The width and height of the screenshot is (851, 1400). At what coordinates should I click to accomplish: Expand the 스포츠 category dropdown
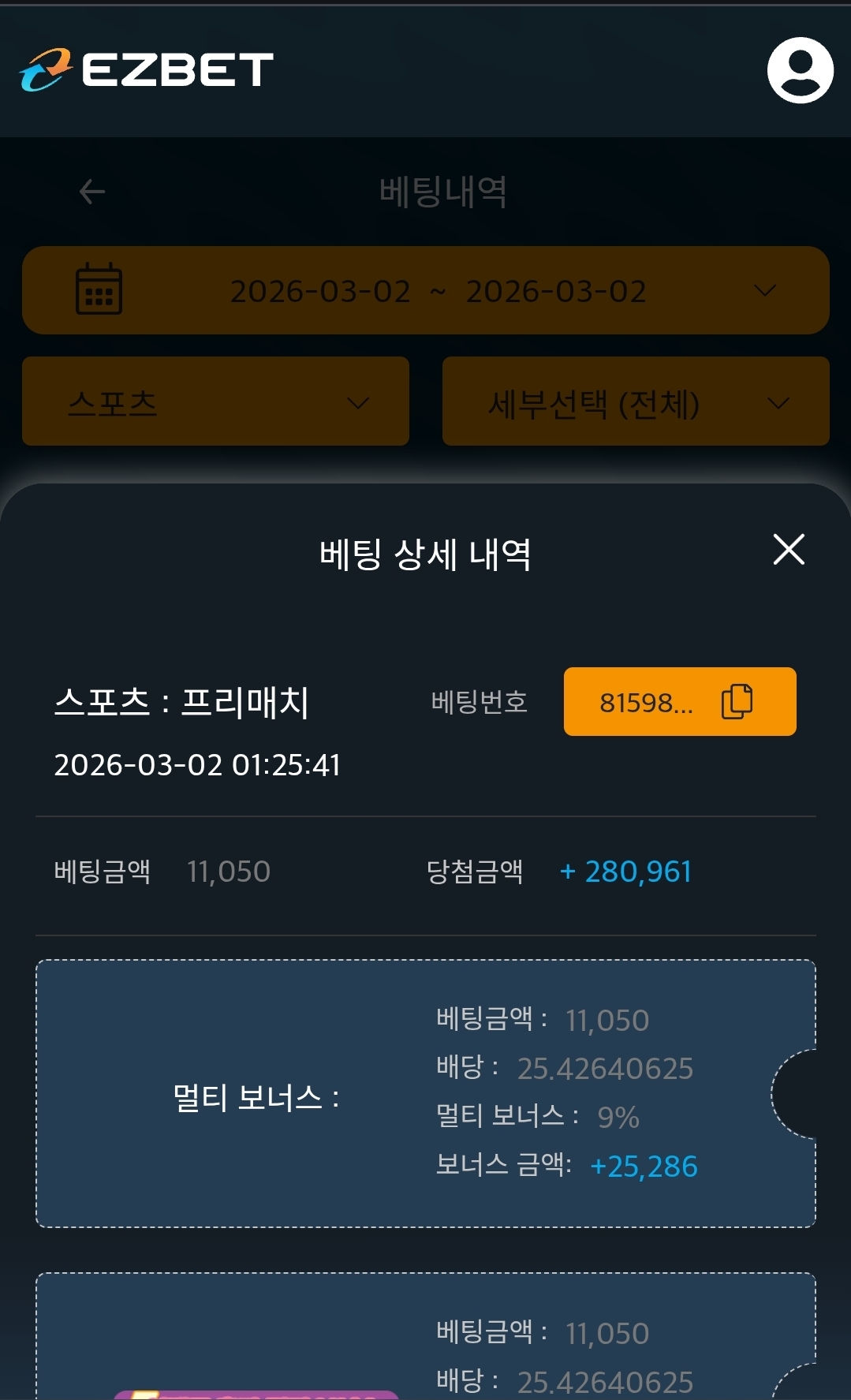[x=215, y=401]
